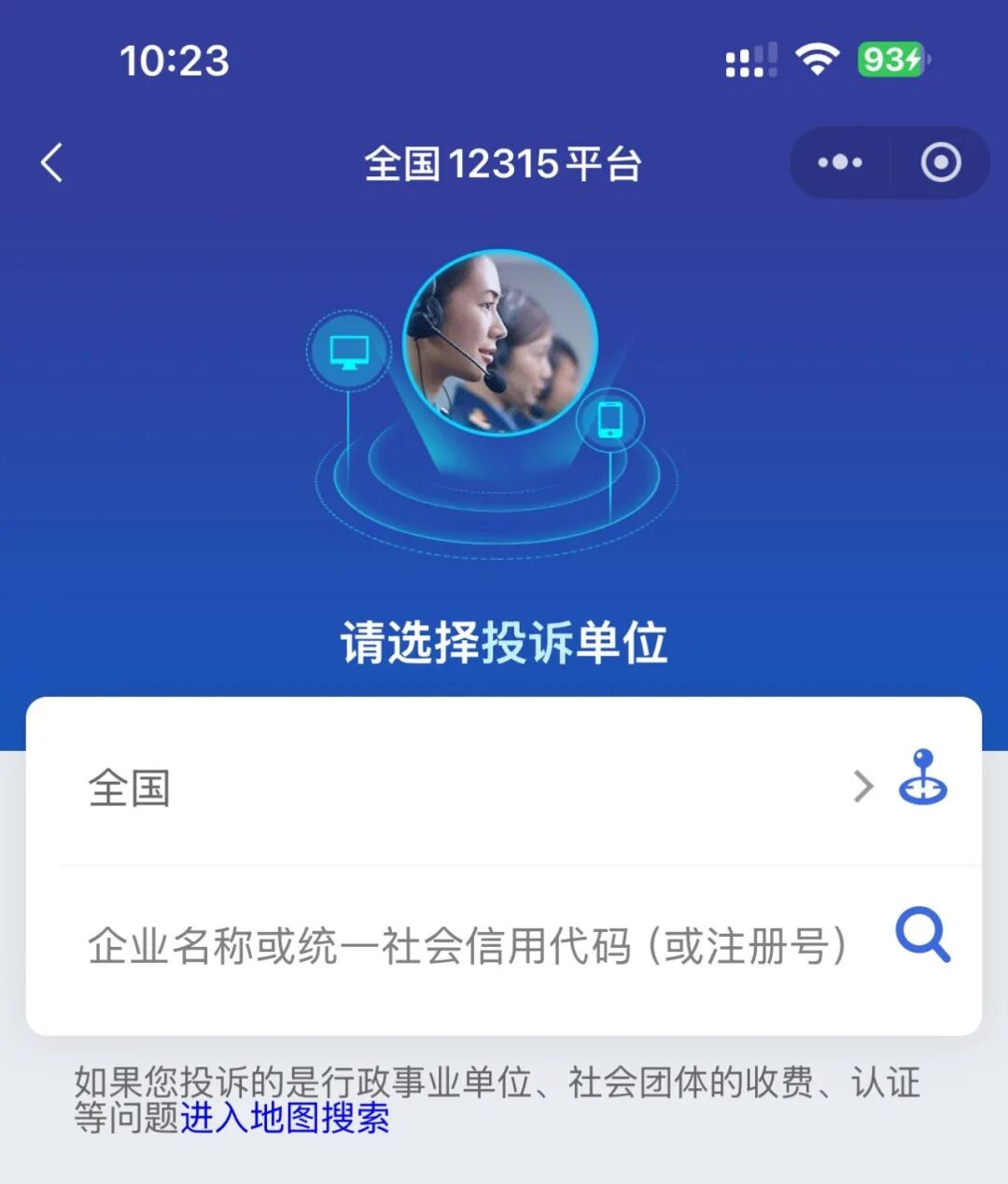Open the 全国 region selector
1008x1184 pixels.
(x=467, y=787)
